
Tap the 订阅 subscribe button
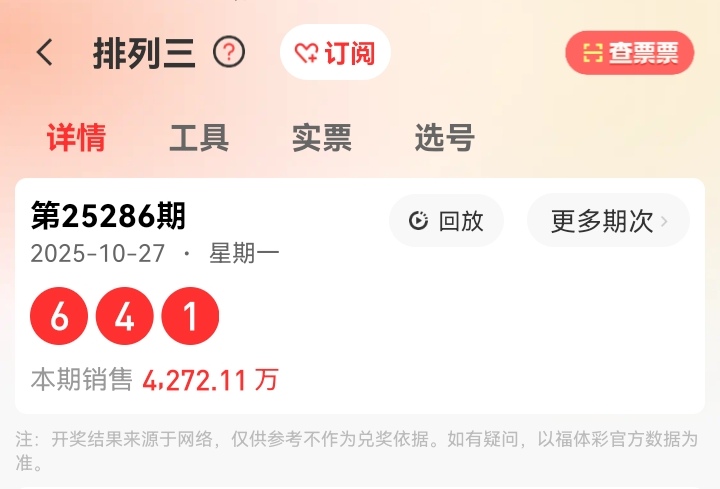(x=335, y=52)
